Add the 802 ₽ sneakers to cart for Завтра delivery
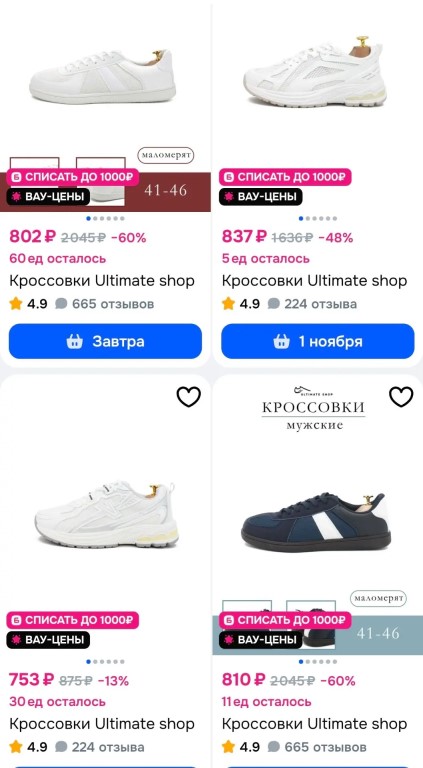Image resolution: width=423 pixels, height=768 pixels. [x=105, y=341]
